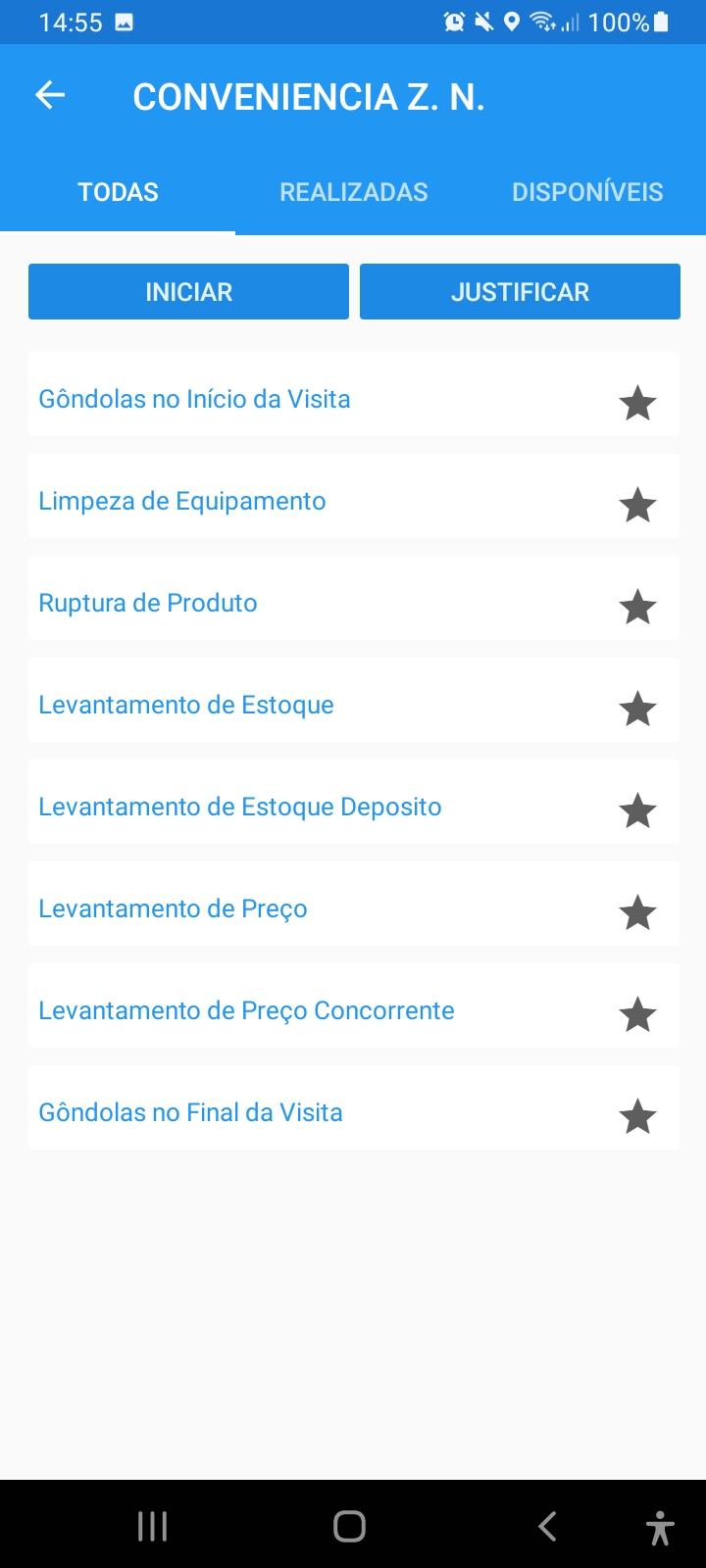The height and width of the screenshot is (1568, 706).
Task: Tap the star beside Ruptura de Produto
Action: (638, 607)
